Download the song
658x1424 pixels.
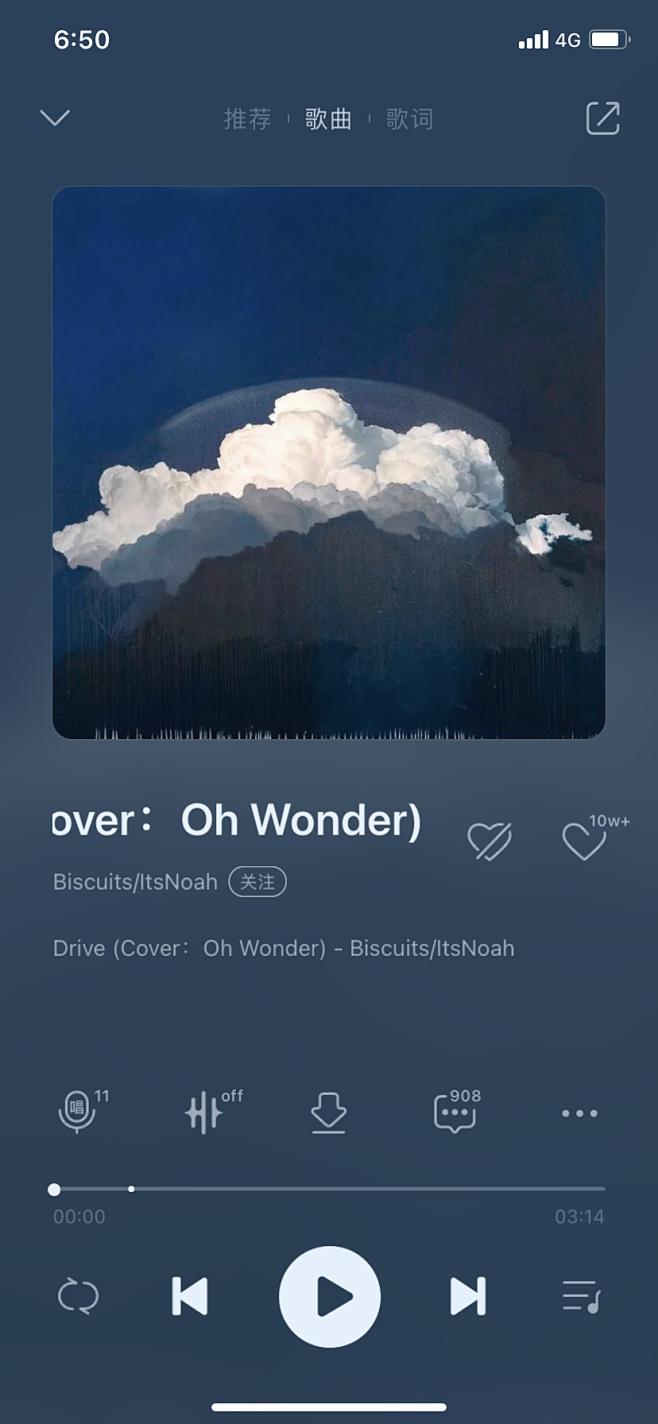pyautogui.click(x=328, y=1112)
